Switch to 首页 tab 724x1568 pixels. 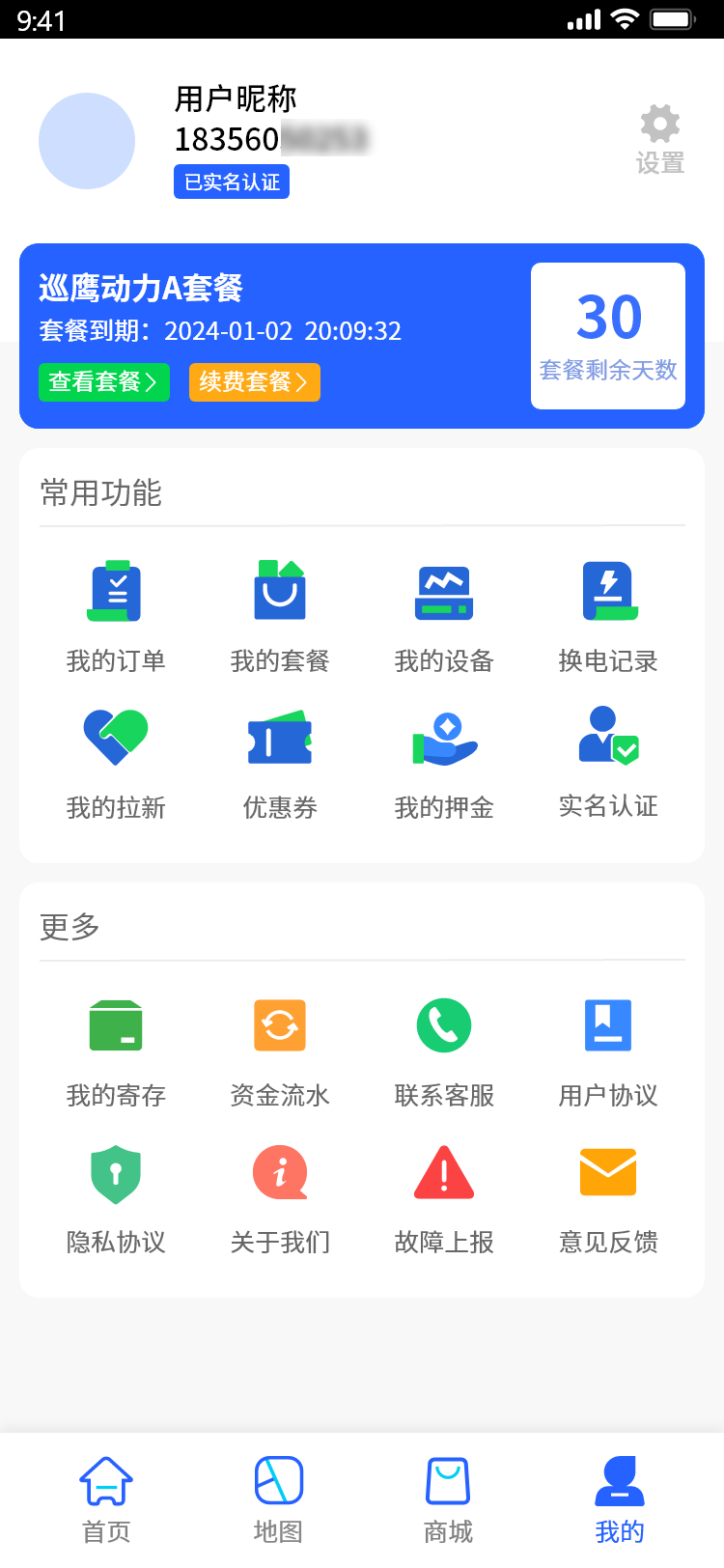106,1498
